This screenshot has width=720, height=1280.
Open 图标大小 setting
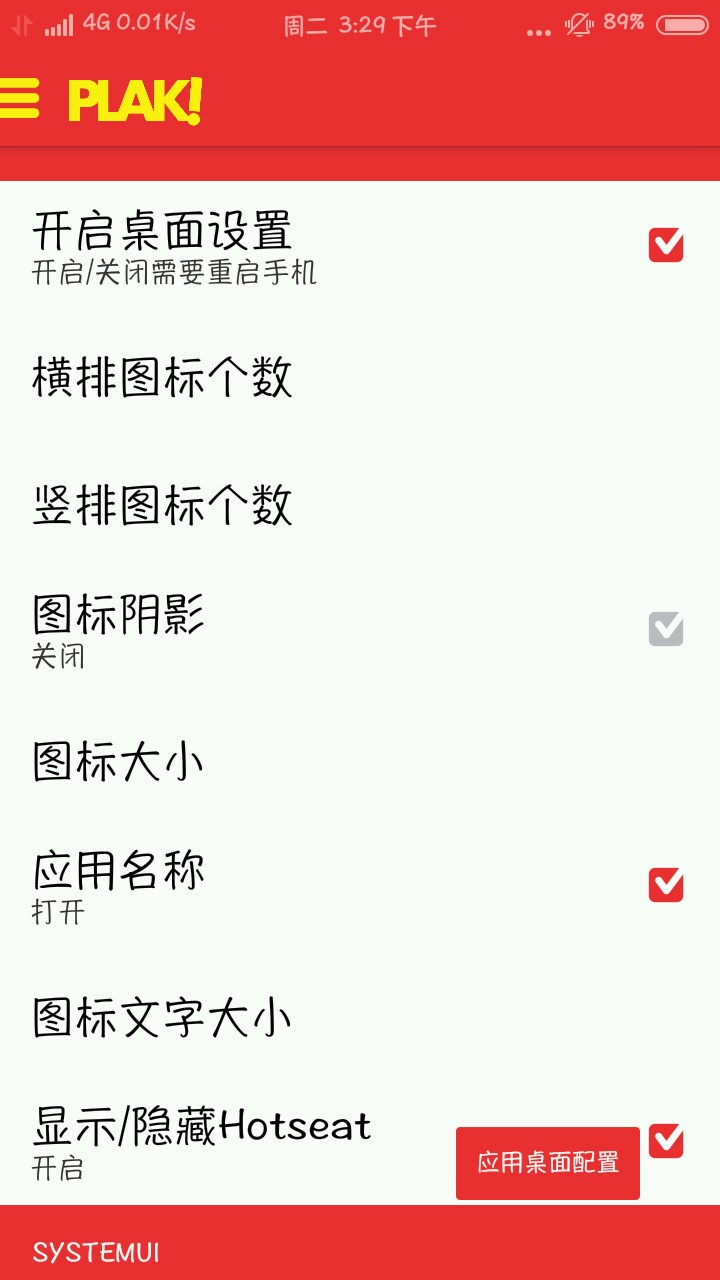[118, 762]
